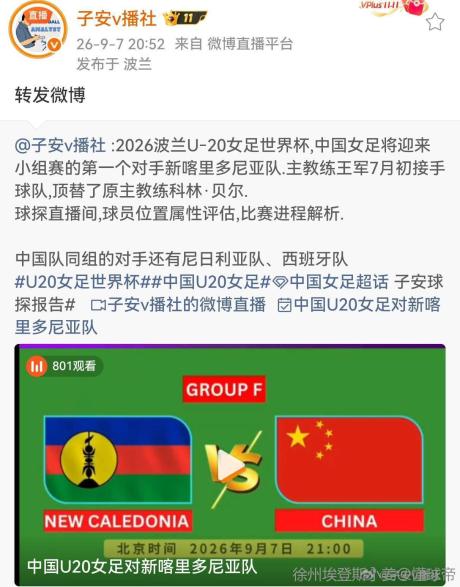Open @子安v播社 mention in reposted text

click(61, 146)
